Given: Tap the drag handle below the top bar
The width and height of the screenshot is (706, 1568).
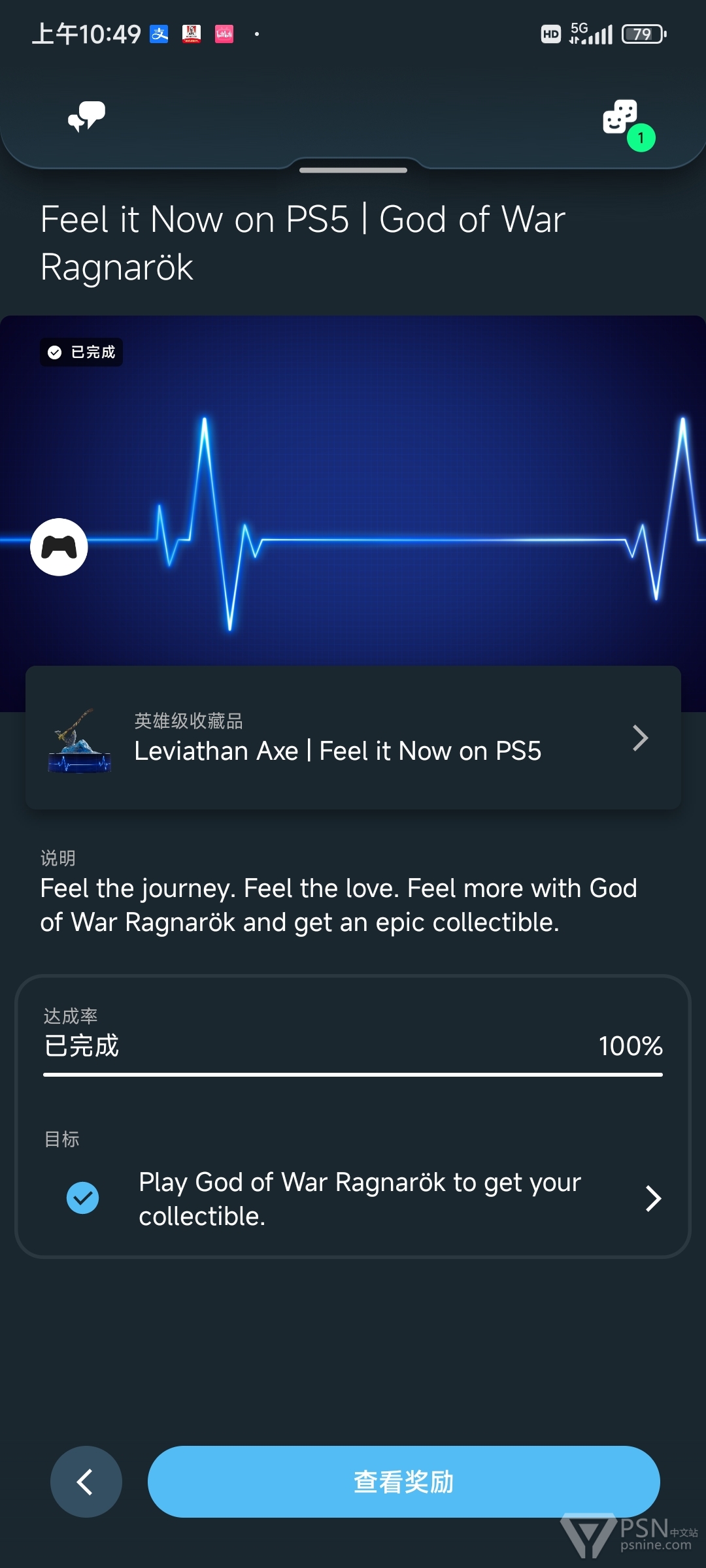Looking at the screenshot, I should pyautogui.click(x=353, y=170).
